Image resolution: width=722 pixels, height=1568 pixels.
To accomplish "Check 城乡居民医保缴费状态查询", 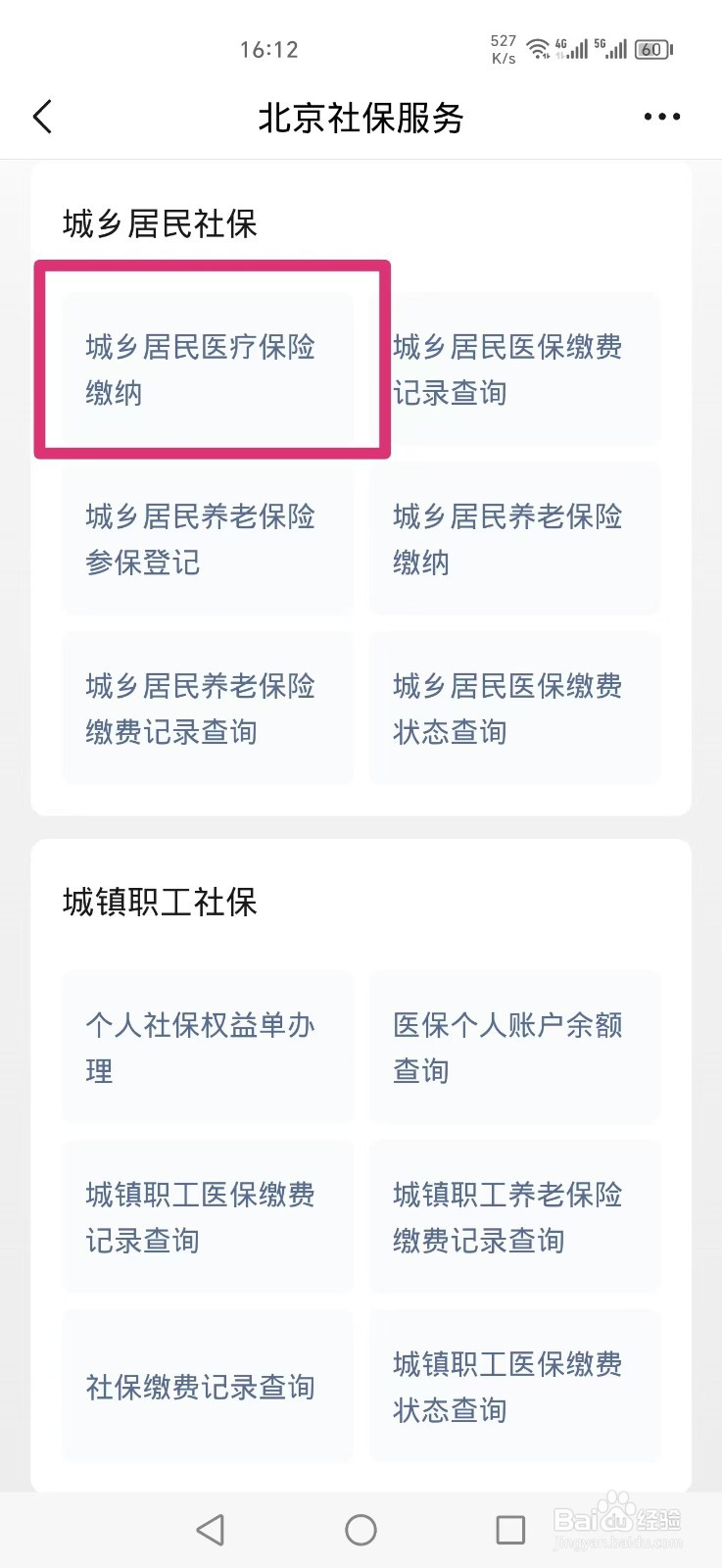I will [x=514, y=708].
